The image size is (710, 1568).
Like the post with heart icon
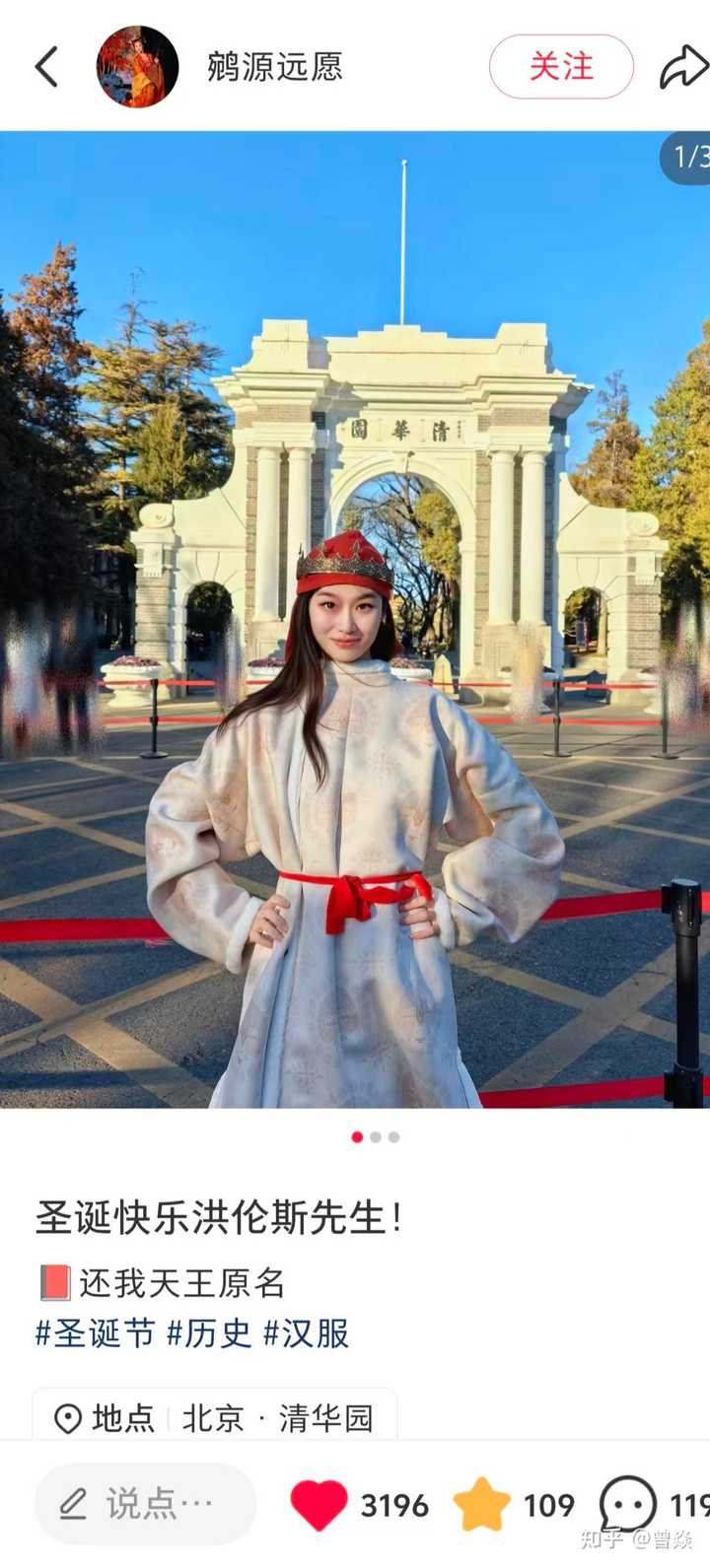[x=319, y=1505]
